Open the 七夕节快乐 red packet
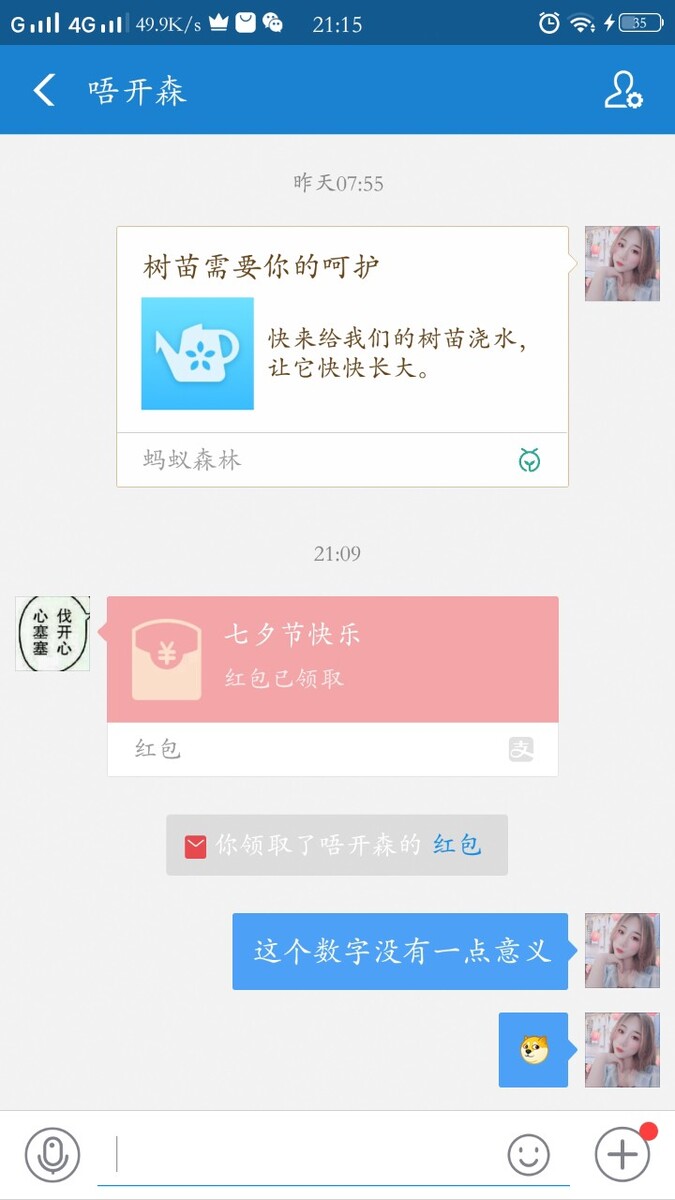675x1200 pixels. click(x=332, y=660)
